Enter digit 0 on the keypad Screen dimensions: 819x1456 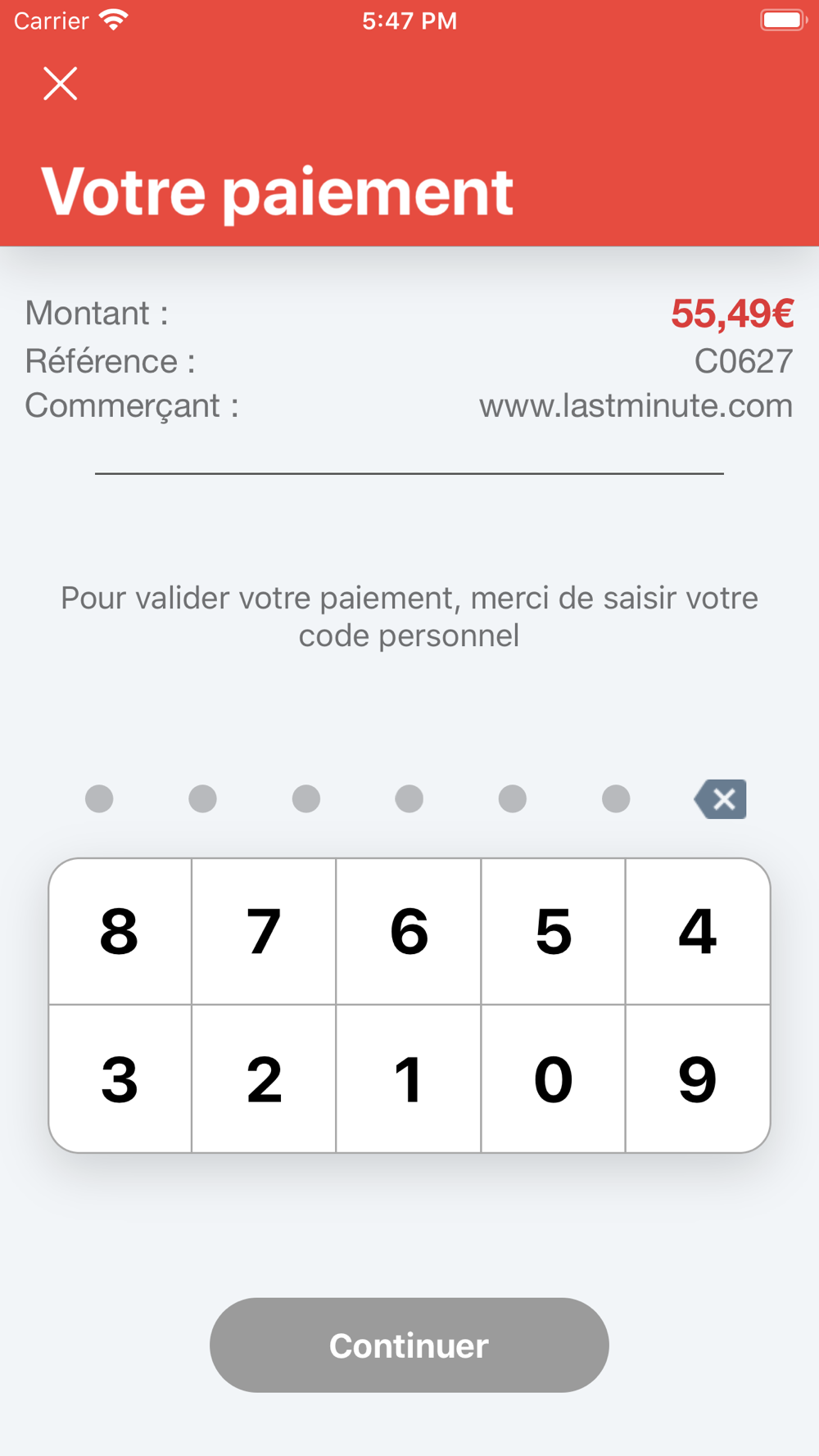[x=554, y=1079]
